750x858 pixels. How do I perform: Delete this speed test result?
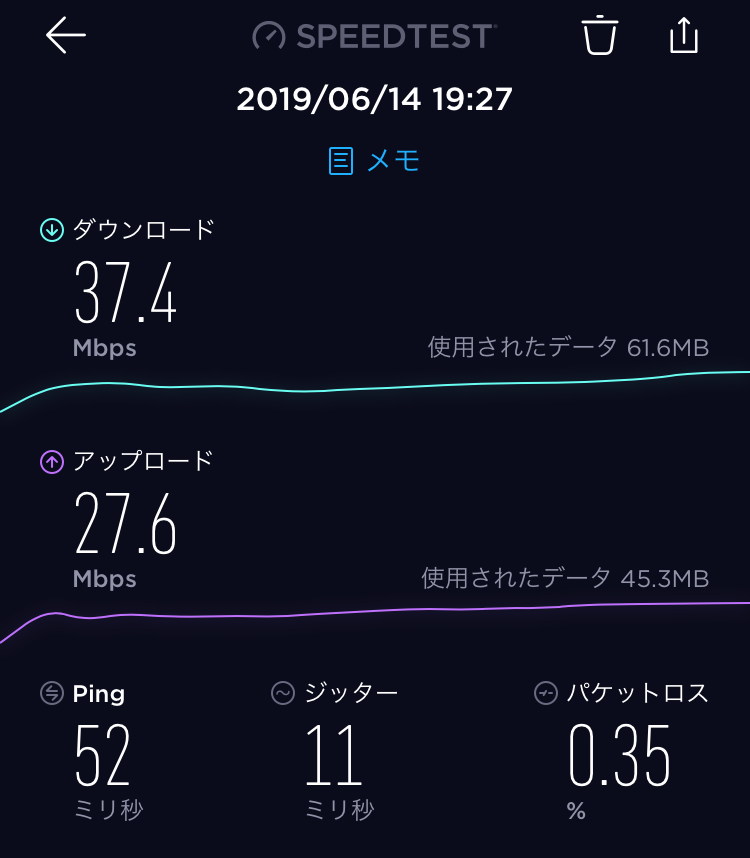[600, 36]
